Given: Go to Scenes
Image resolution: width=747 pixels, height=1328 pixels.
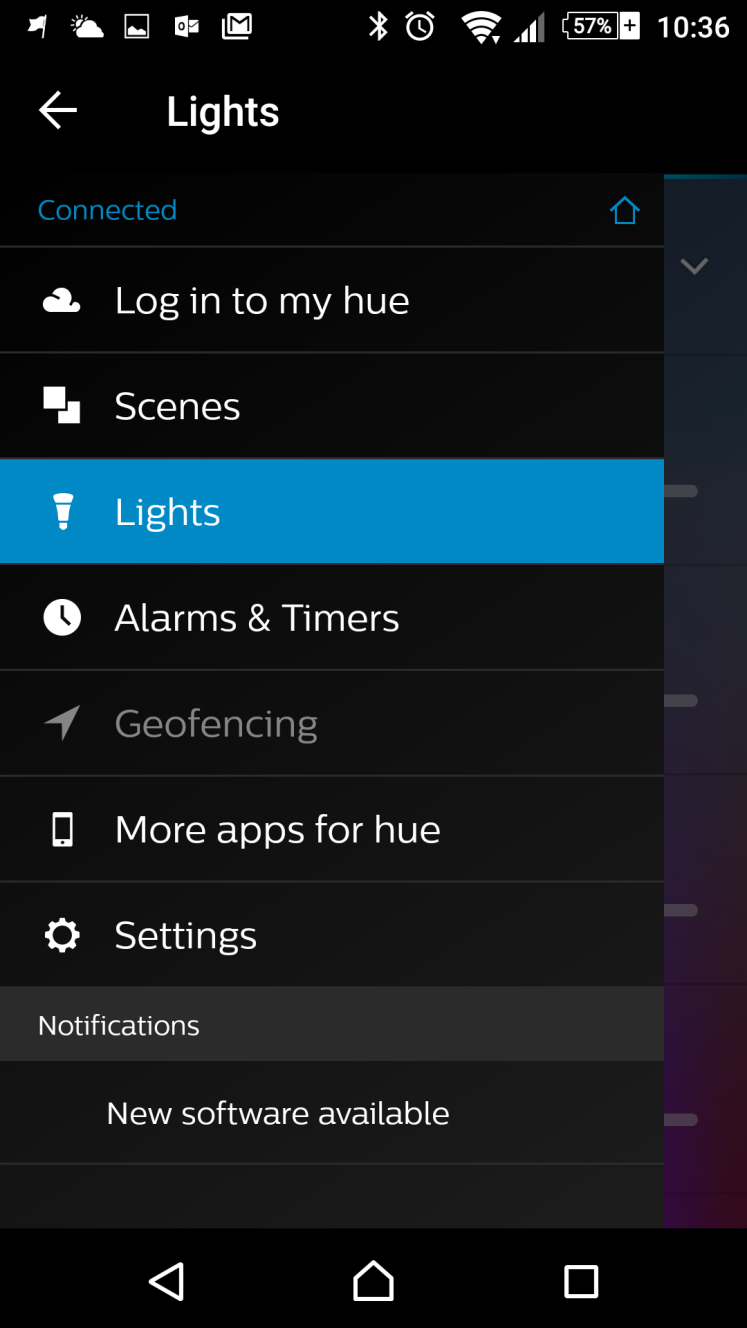Looking at the screenshot, I should click(332, 407).
